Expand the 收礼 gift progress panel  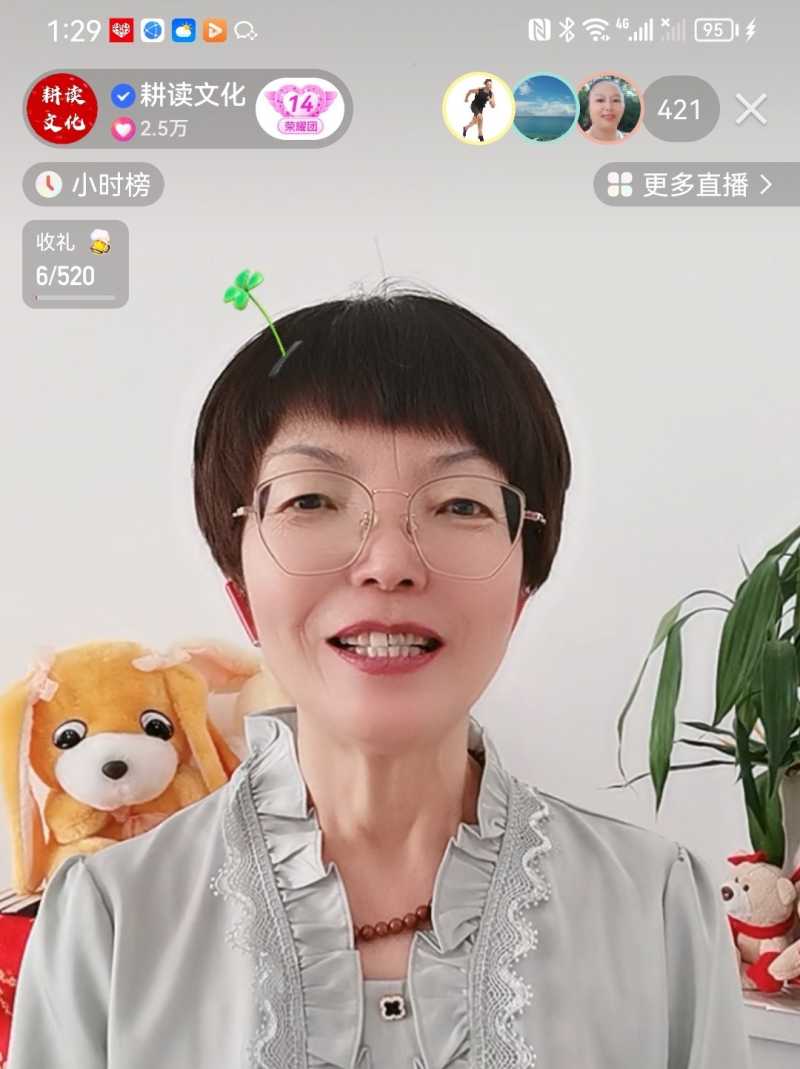(x=75, y=265)
